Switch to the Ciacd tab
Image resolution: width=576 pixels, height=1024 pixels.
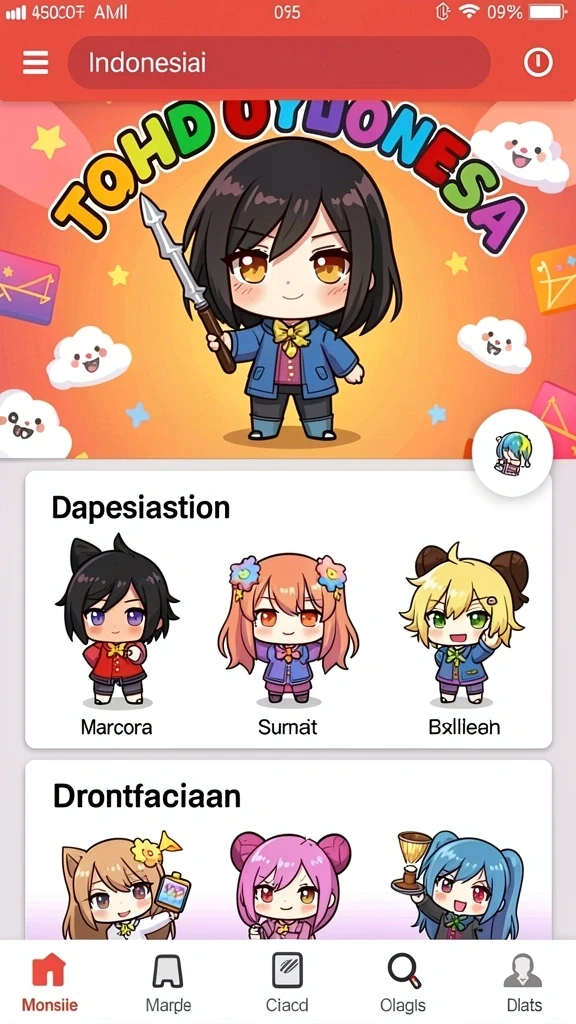[287, 982]
